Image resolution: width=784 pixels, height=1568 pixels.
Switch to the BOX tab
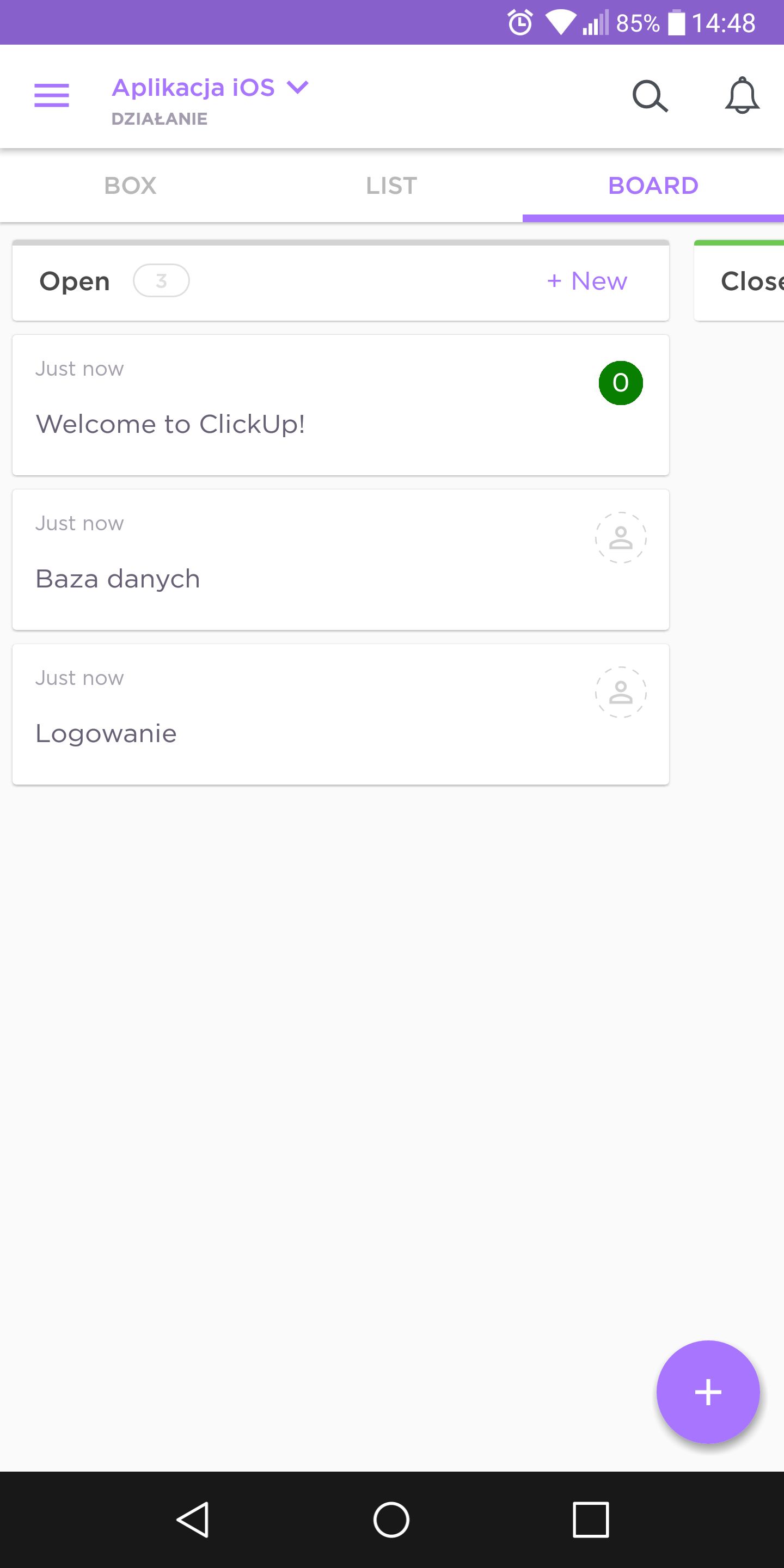coord(130,186)
